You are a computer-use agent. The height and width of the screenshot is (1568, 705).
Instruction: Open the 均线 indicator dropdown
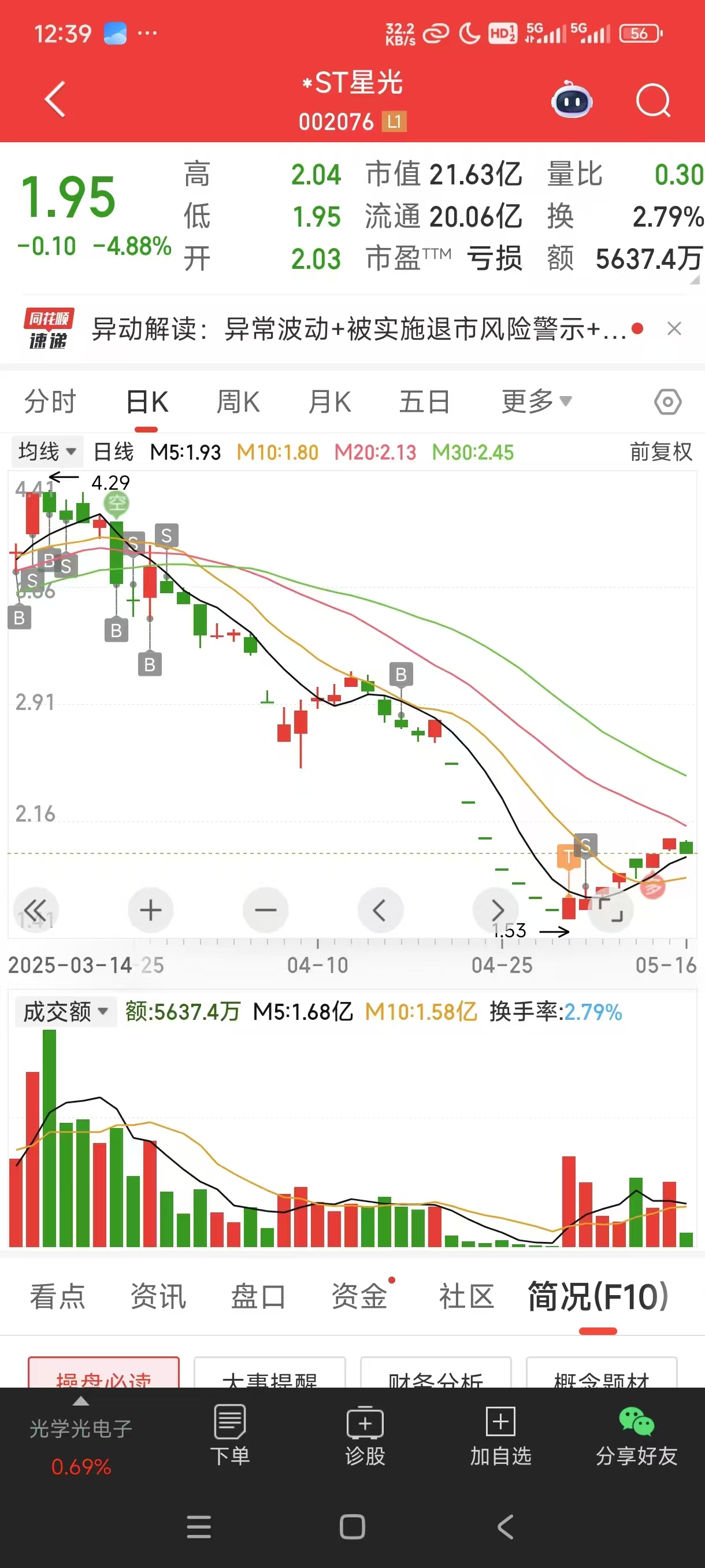[x=47, y=452]
